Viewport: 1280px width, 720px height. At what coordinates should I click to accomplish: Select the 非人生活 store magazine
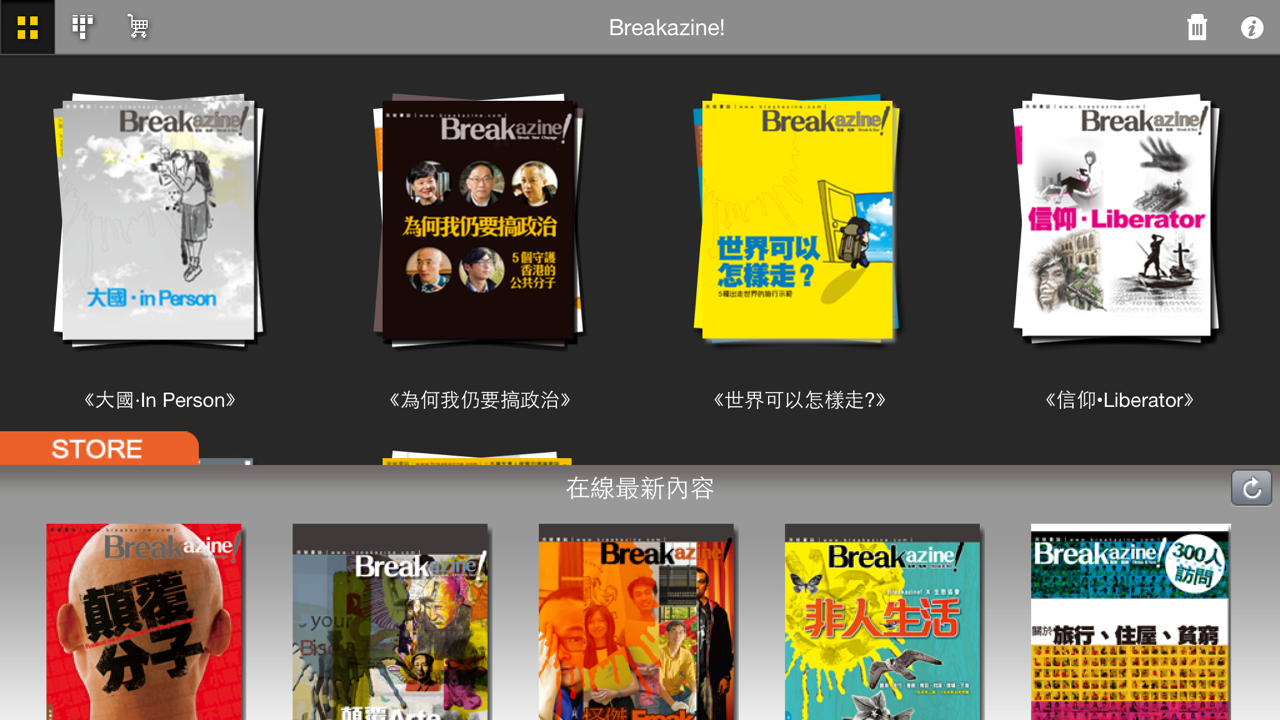pos(882,620)
